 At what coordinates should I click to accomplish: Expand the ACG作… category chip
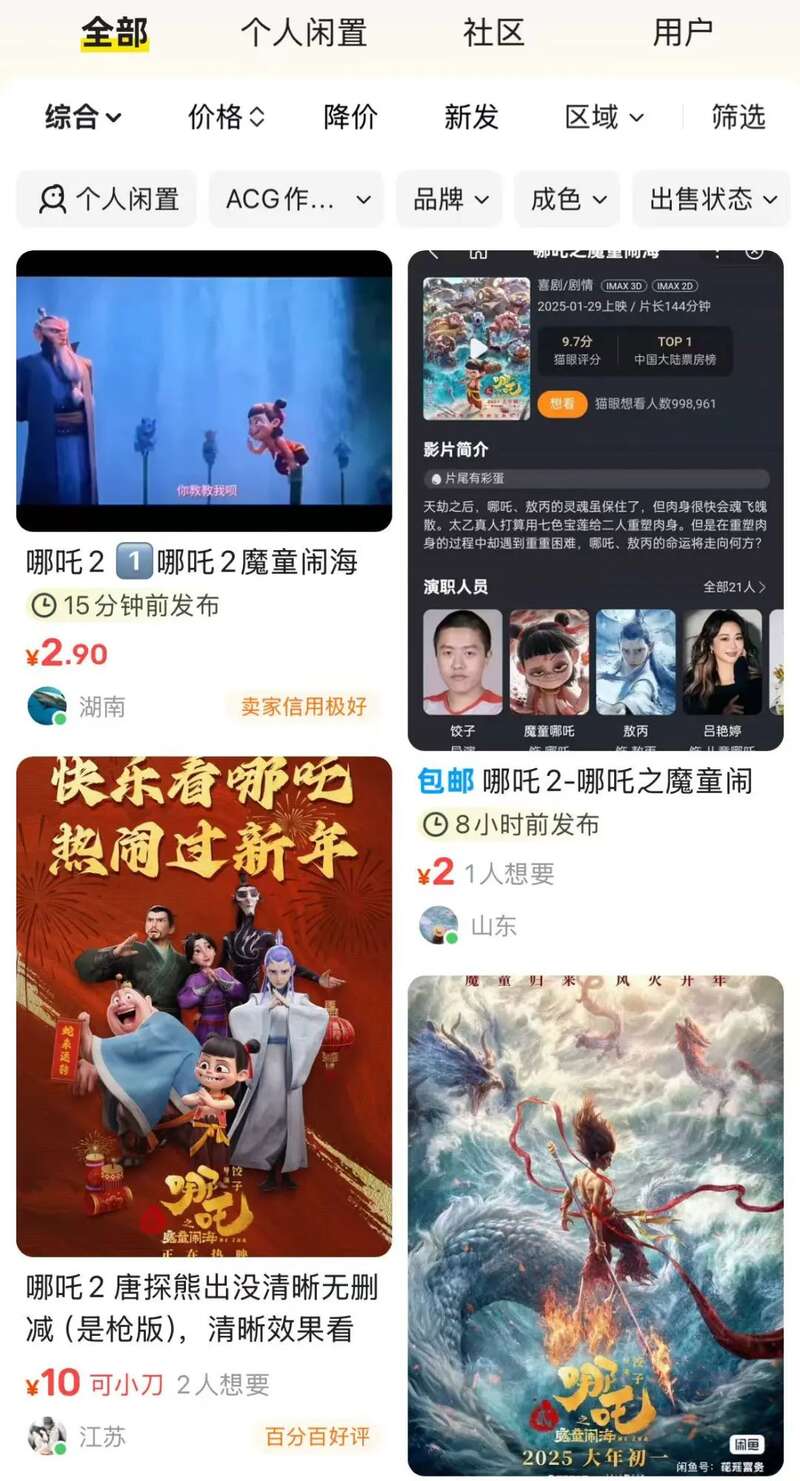click(x=296, y=199)
